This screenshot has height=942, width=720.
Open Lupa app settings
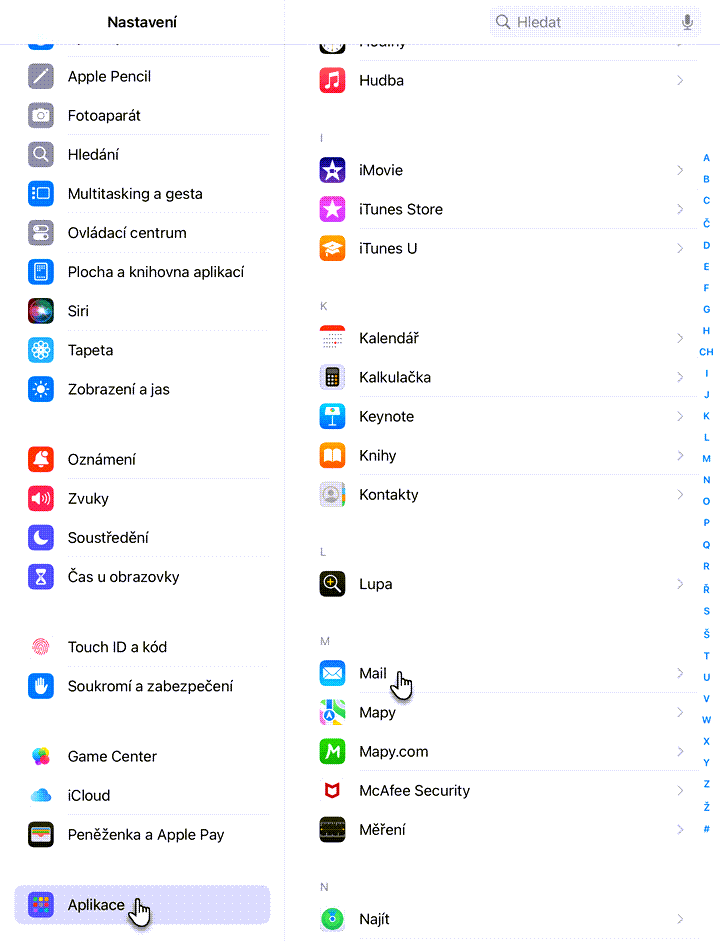click(x=500, y=584)
